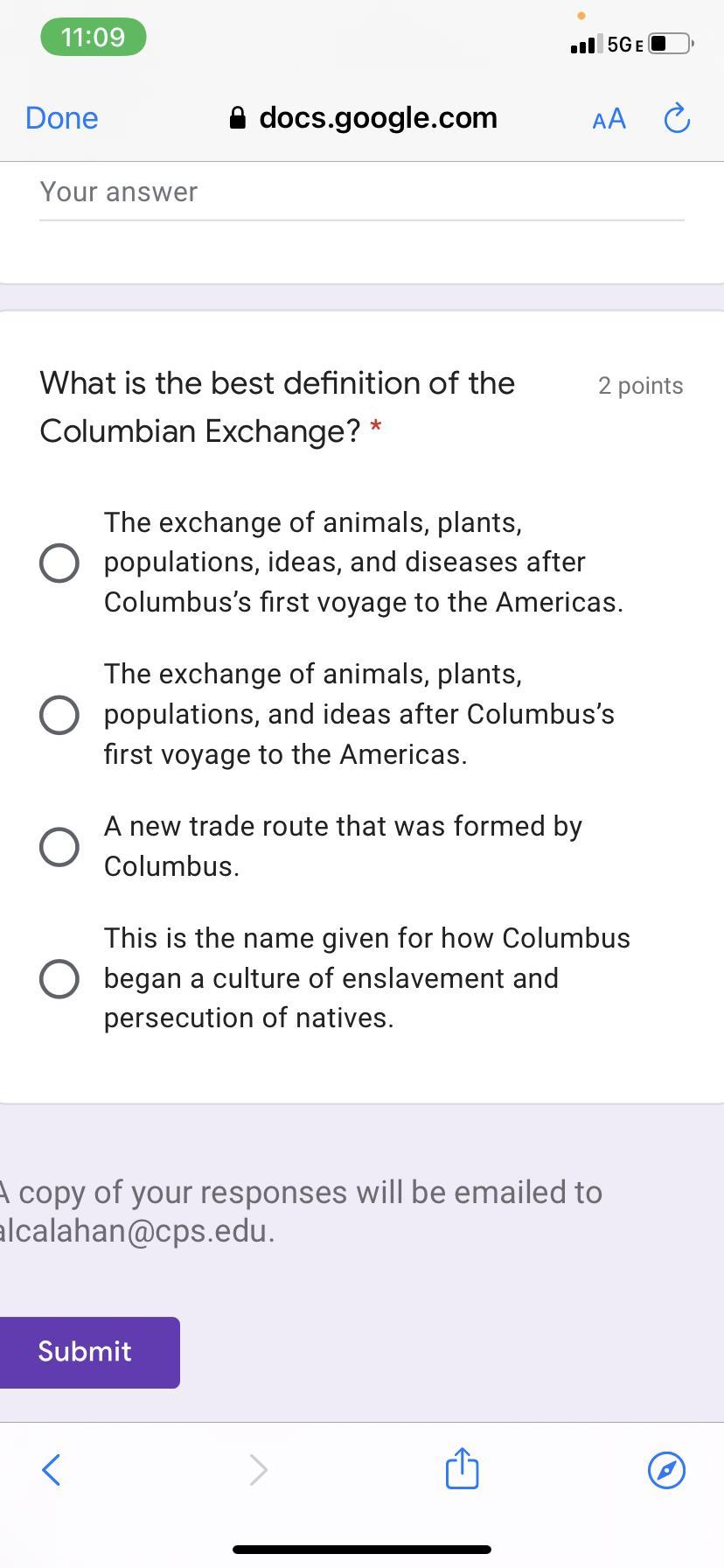
Task: Open the AA text size options
Action: coord(609,118)
